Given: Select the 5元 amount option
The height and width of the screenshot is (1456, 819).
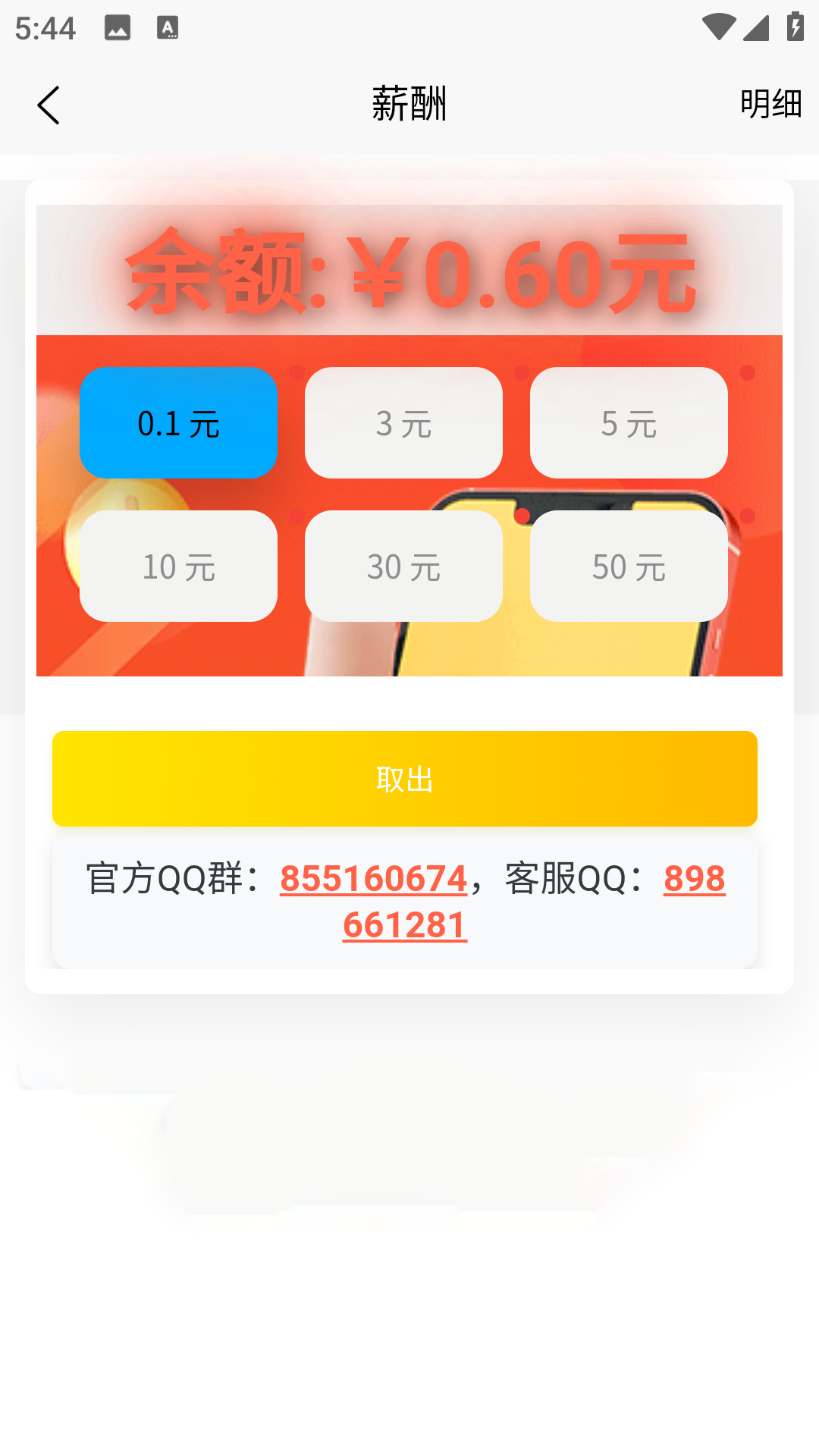Looking at the screenshot, I should point(629,422).
